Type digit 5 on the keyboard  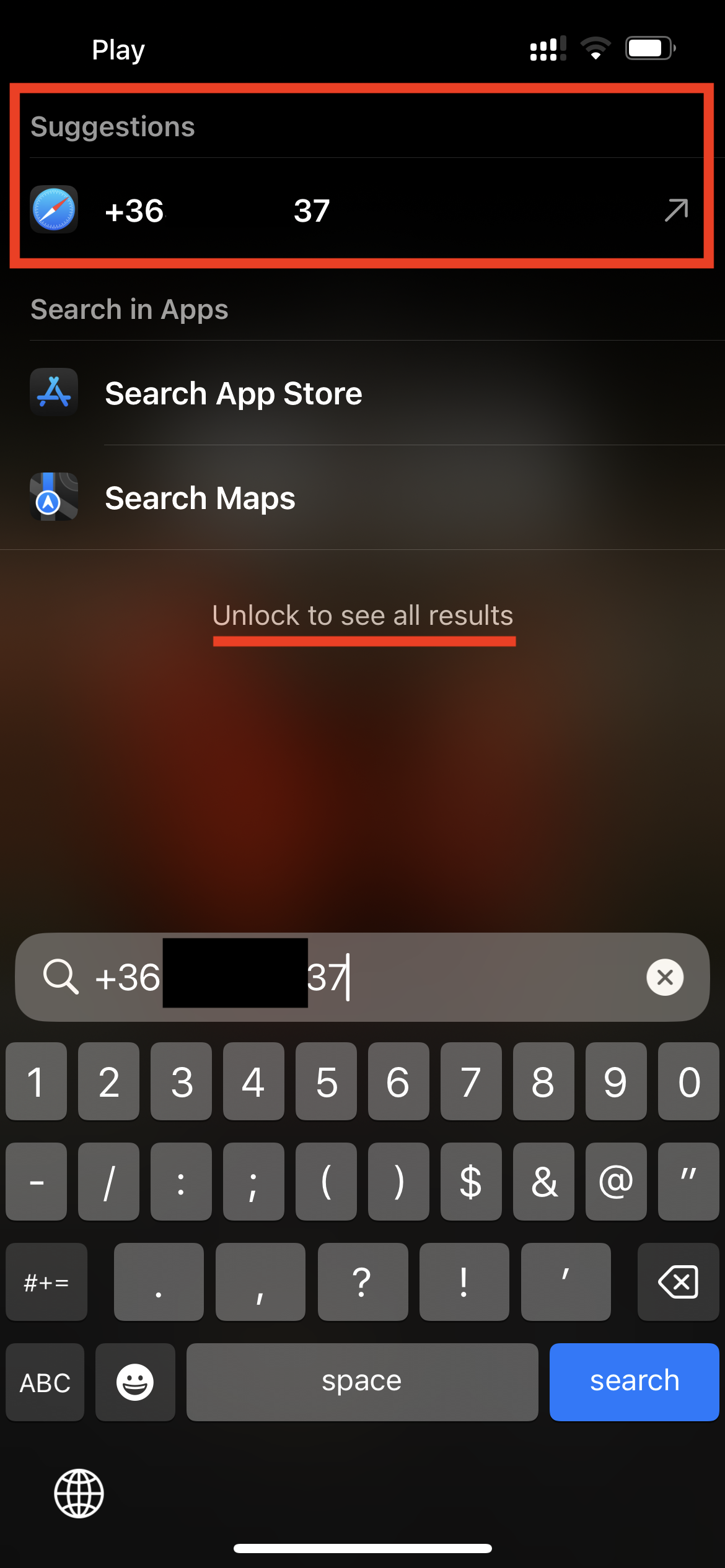pos(327,1081)
